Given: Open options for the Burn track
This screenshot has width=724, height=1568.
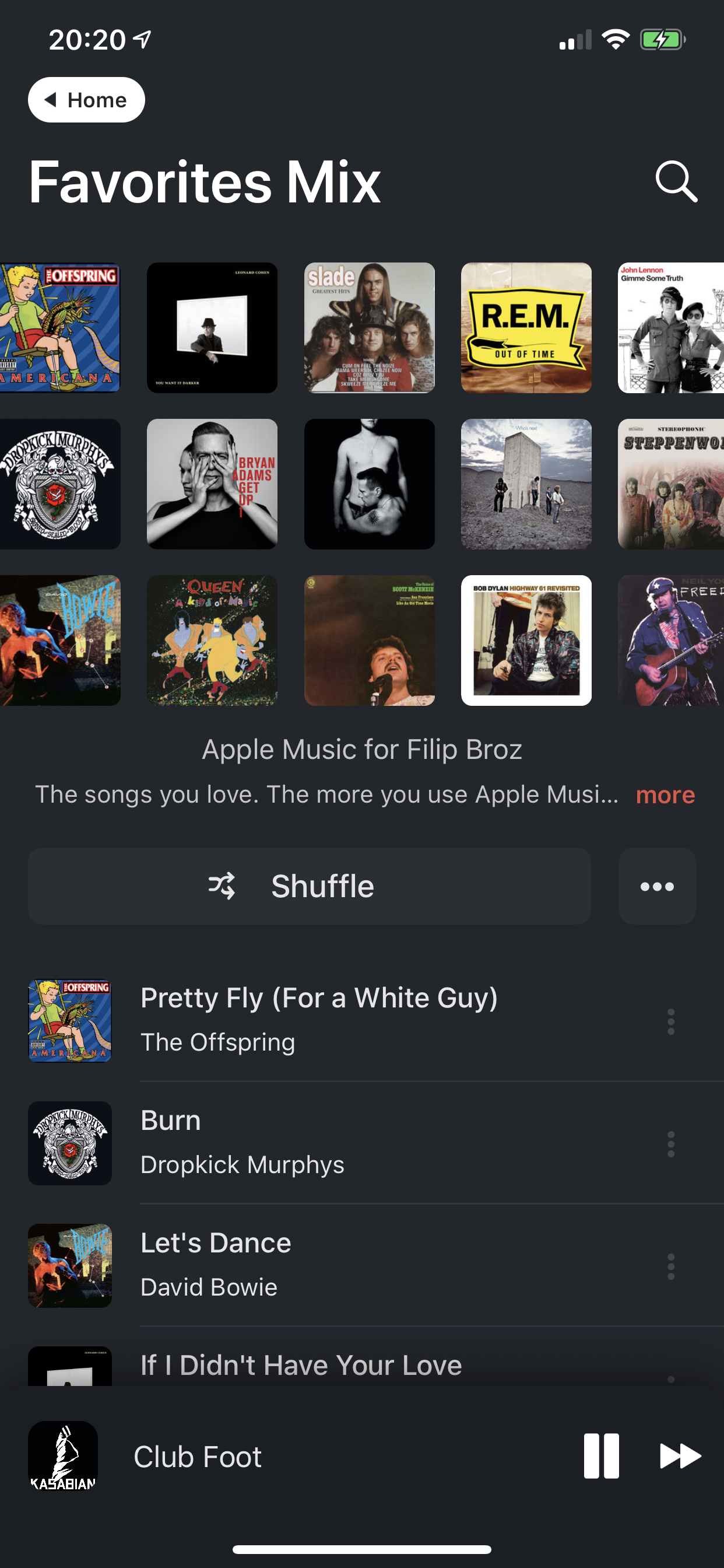Looking at the screenshot, I should [x=670, y=1144].
